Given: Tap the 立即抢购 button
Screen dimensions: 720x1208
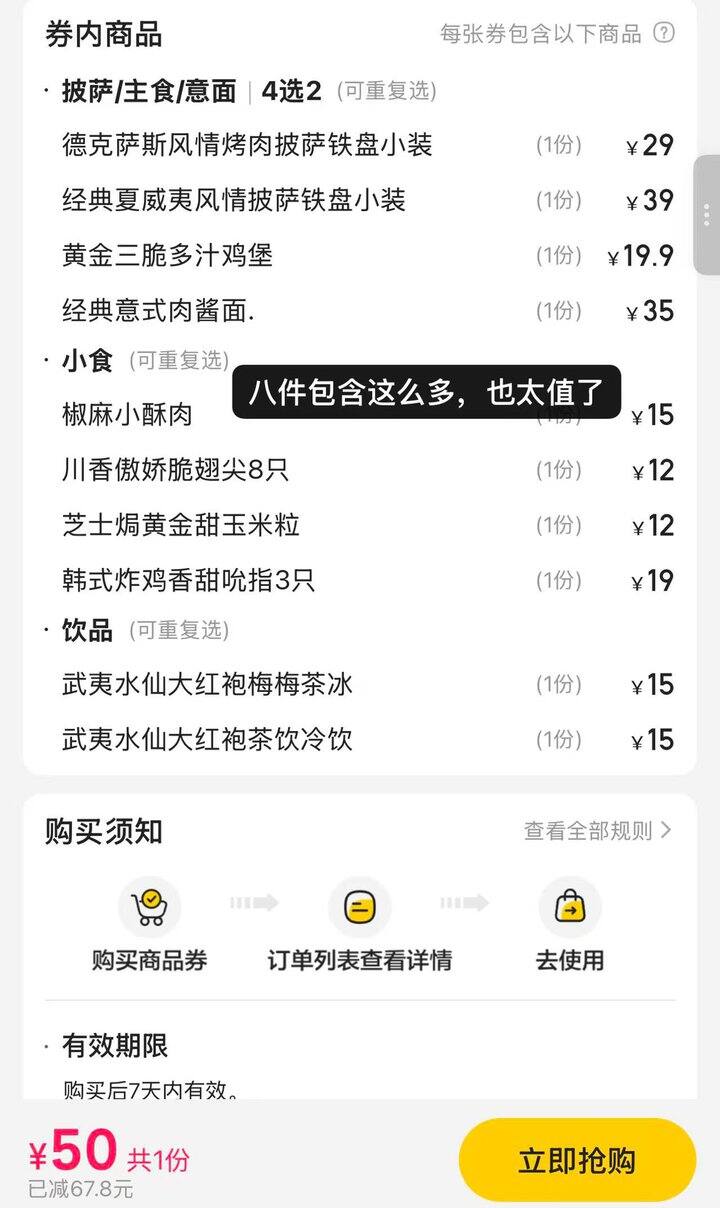Looking at the screenshot, I should click(577, 1160).
